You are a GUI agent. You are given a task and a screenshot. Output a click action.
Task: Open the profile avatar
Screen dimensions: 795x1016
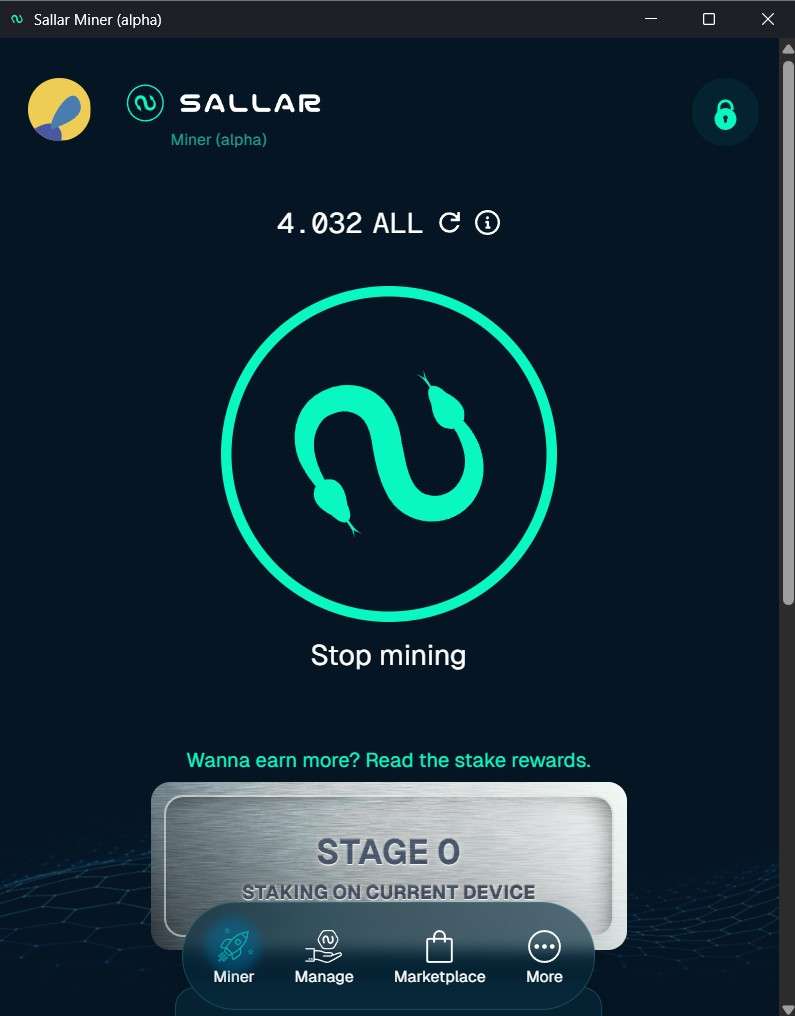pos(59,110)
